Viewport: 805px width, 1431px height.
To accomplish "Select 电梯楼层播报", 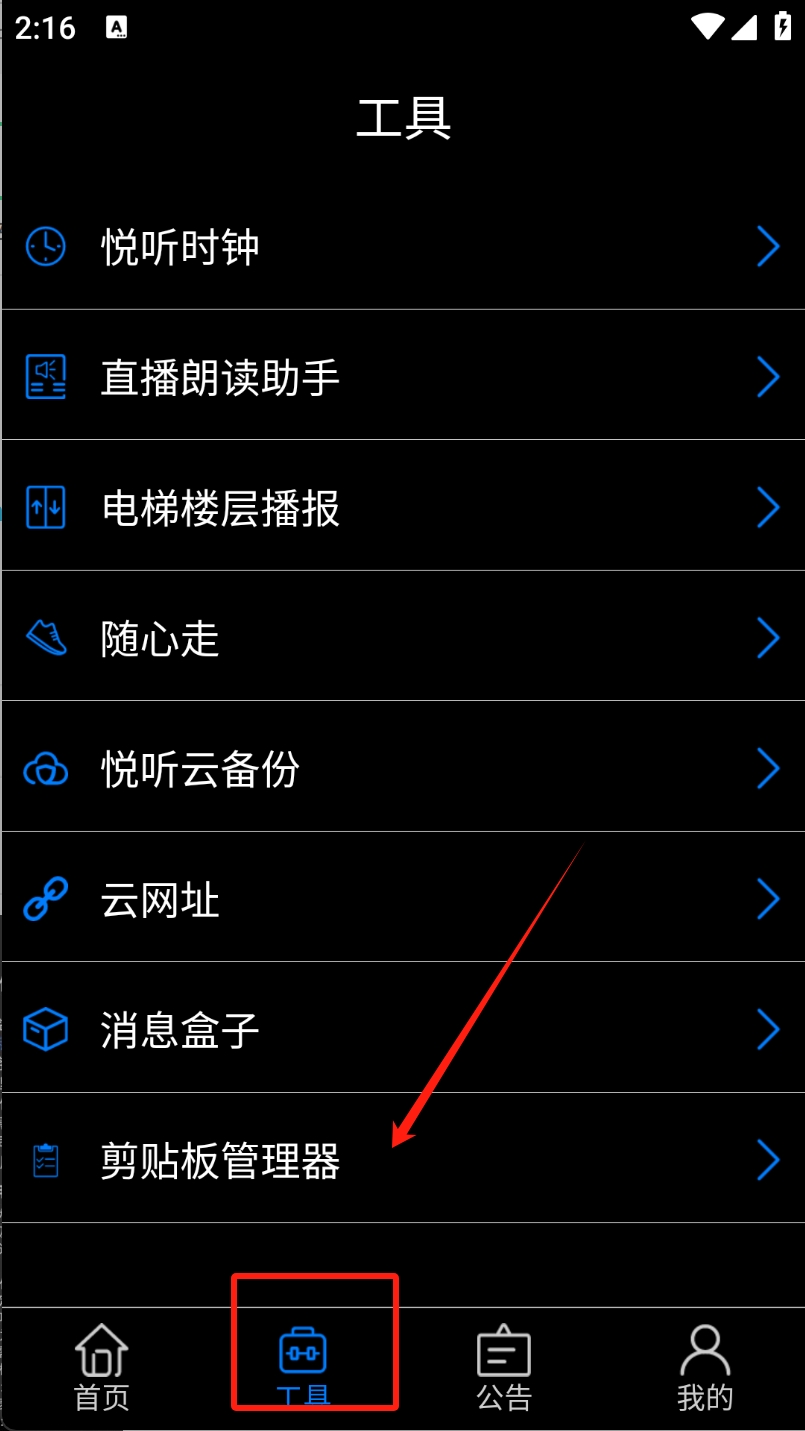I will 400,508.
